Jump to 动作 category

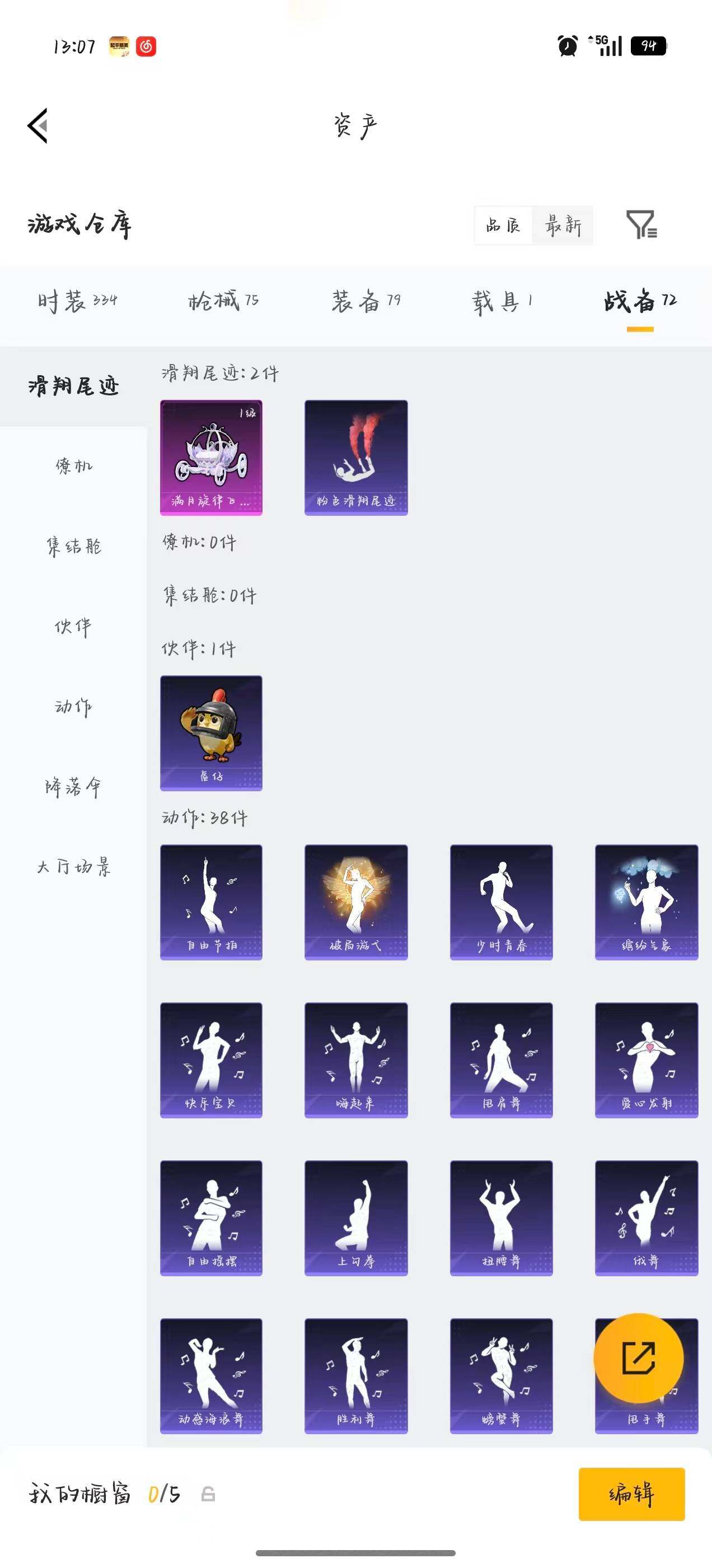point(74,707)
